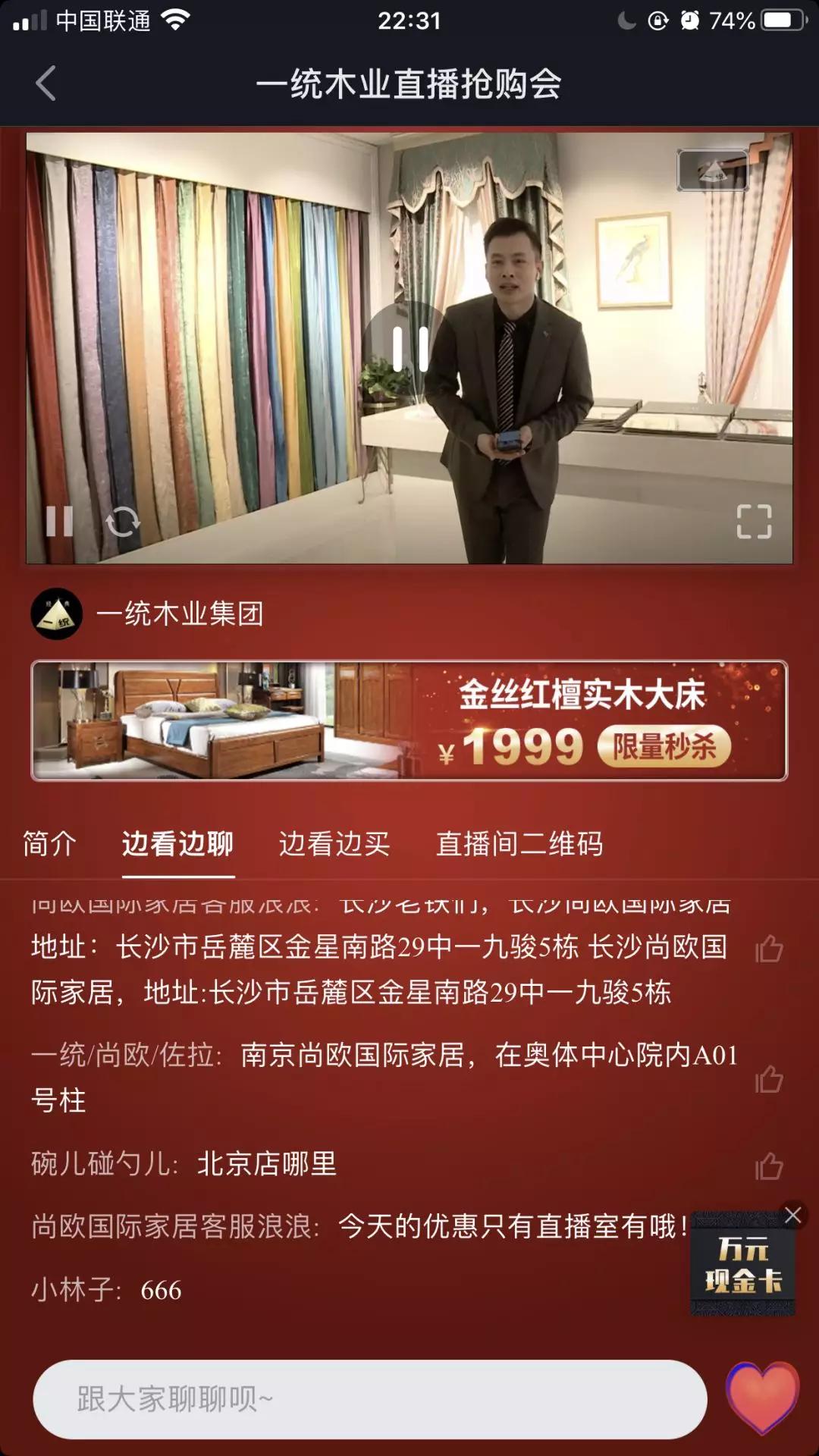Tap the 一统木业集团 channel avatar
Screen dimensions: 819x1456
57,614
